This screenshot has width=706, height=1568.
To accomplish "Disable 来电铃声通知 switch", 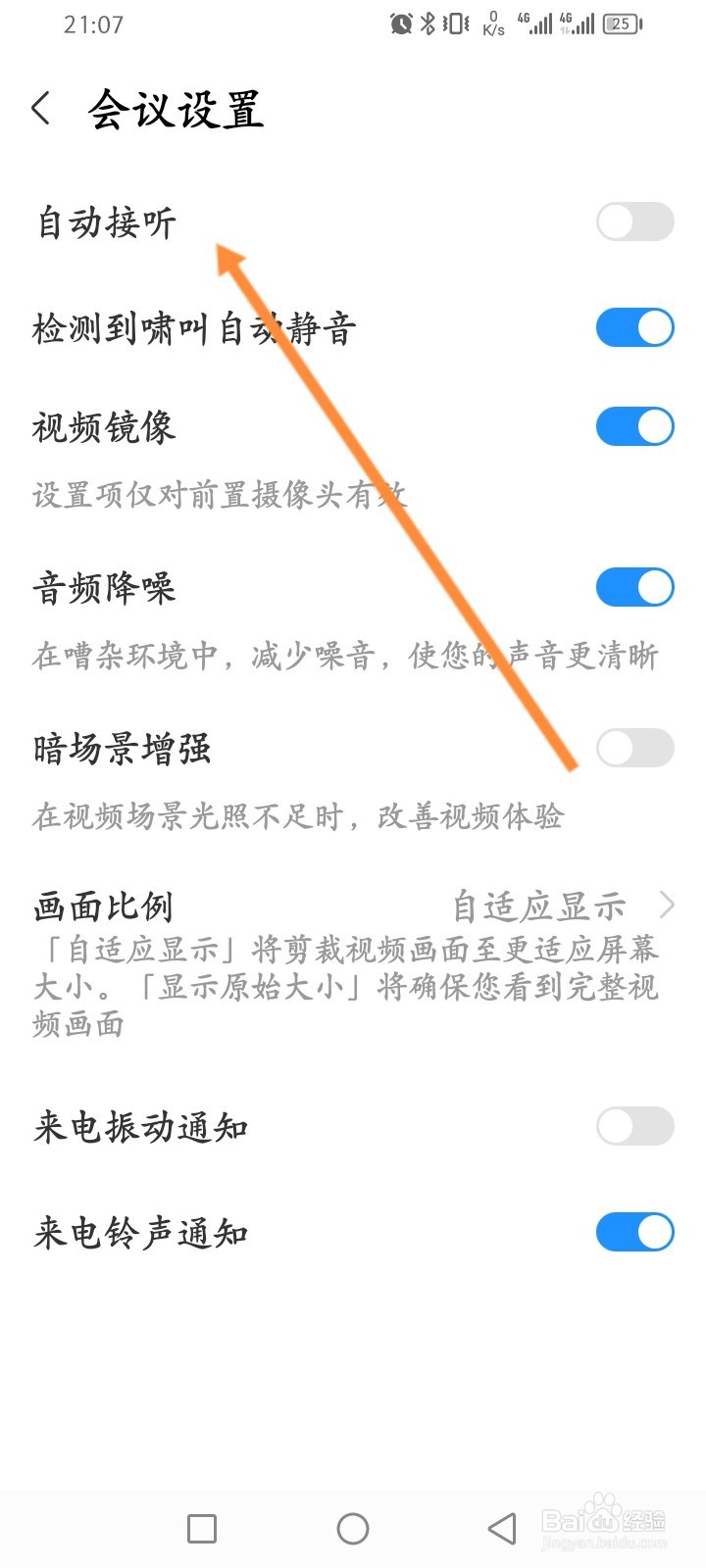I will click(x=633, y=1232).
